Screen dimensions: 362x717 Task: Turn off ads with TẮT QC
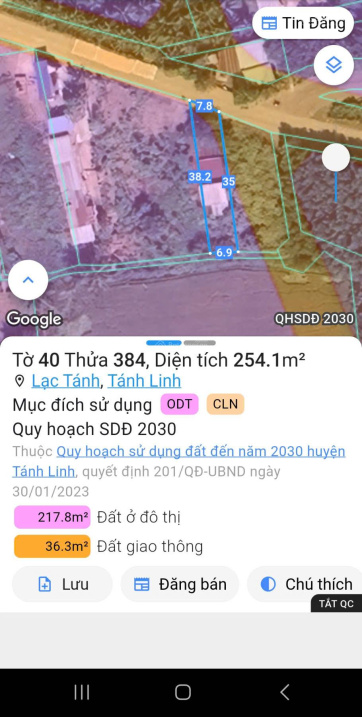pyautogui.click(x=336, y=603)
